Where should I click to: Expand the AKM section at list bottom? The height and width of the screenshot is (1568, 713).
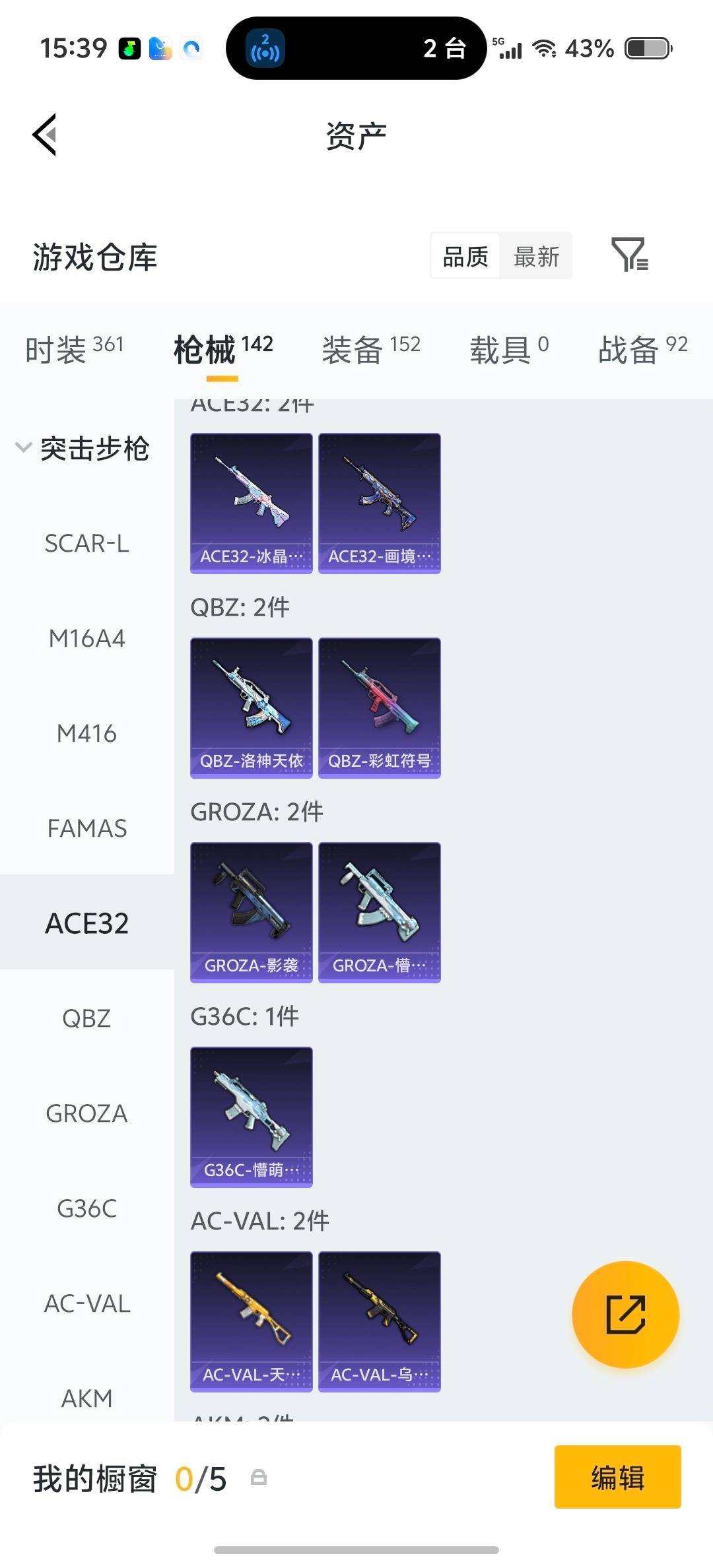point(86,1397)
